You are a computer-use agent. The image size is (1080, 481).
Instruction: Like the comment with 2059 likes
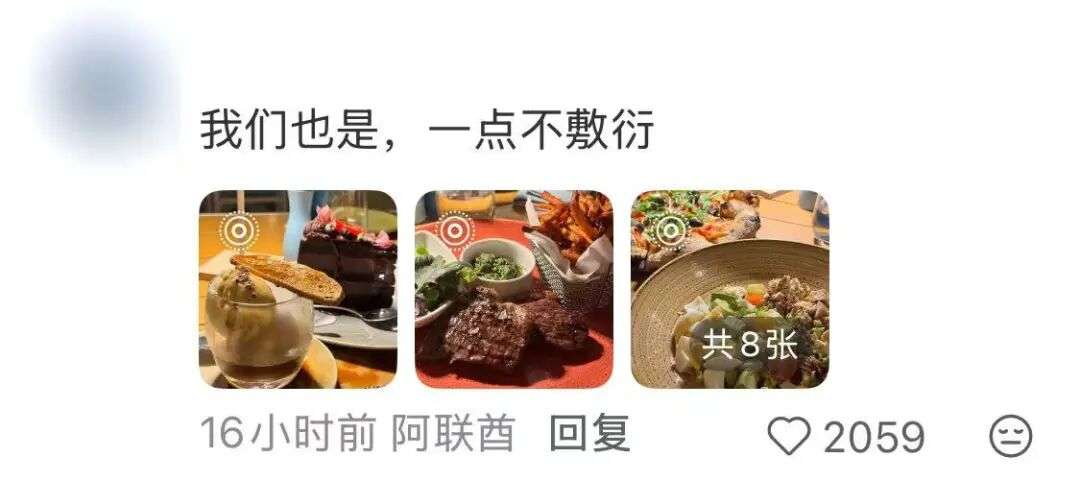789,437
